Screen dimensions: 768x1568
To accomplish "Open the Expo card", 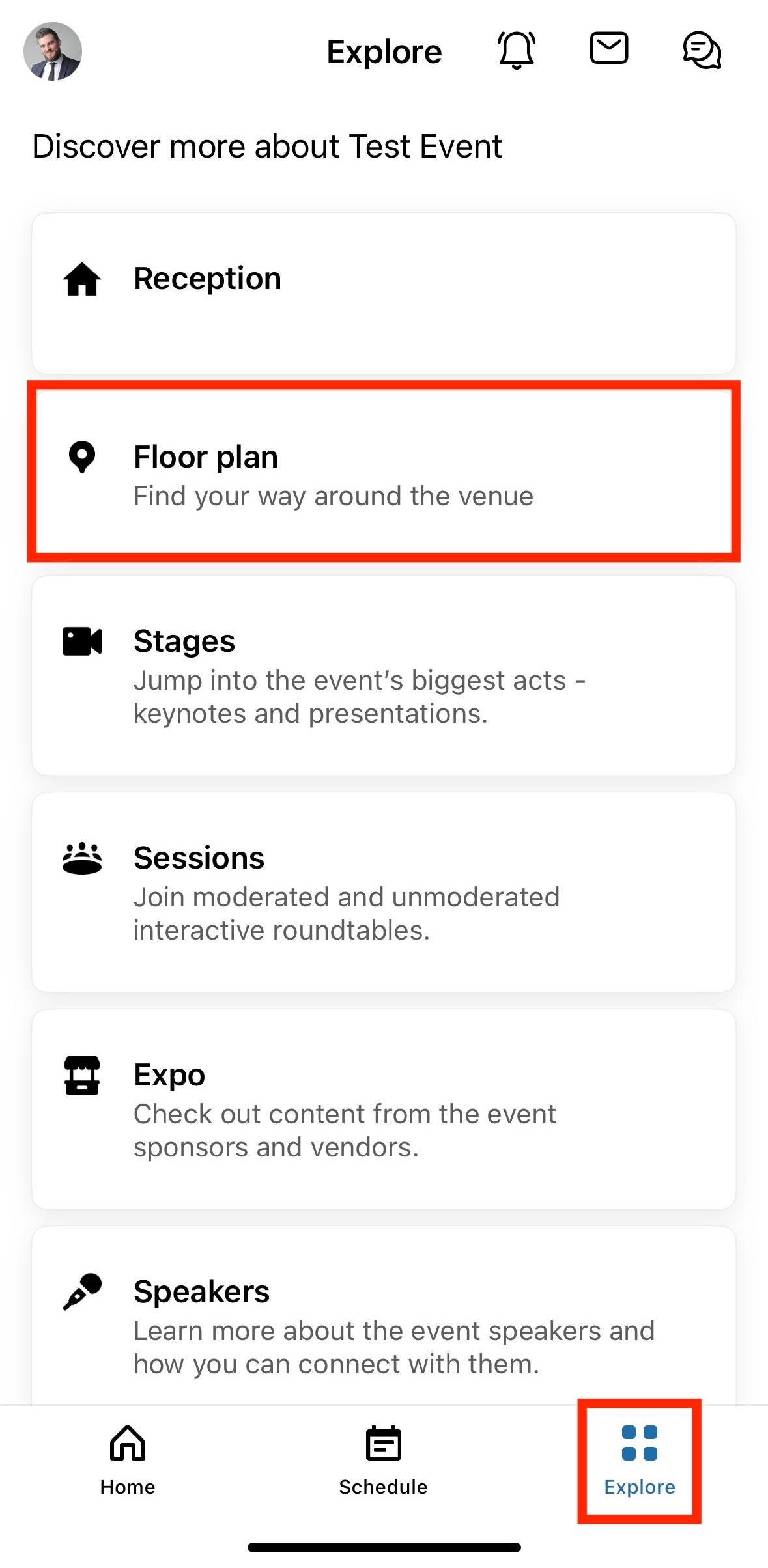I will click(x=384, y=1109).
